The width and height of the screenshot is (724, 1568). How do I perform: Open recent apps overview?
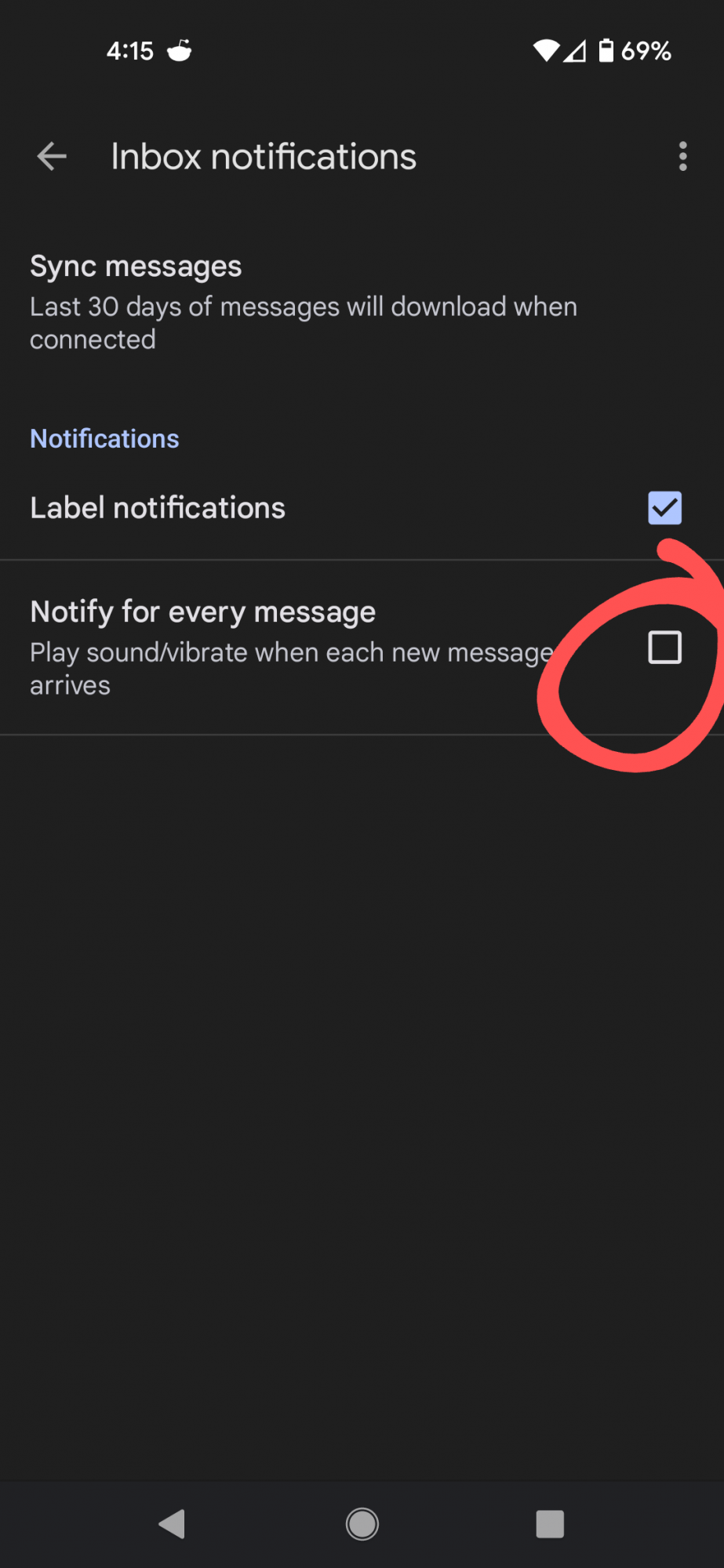coord(549,1524)
